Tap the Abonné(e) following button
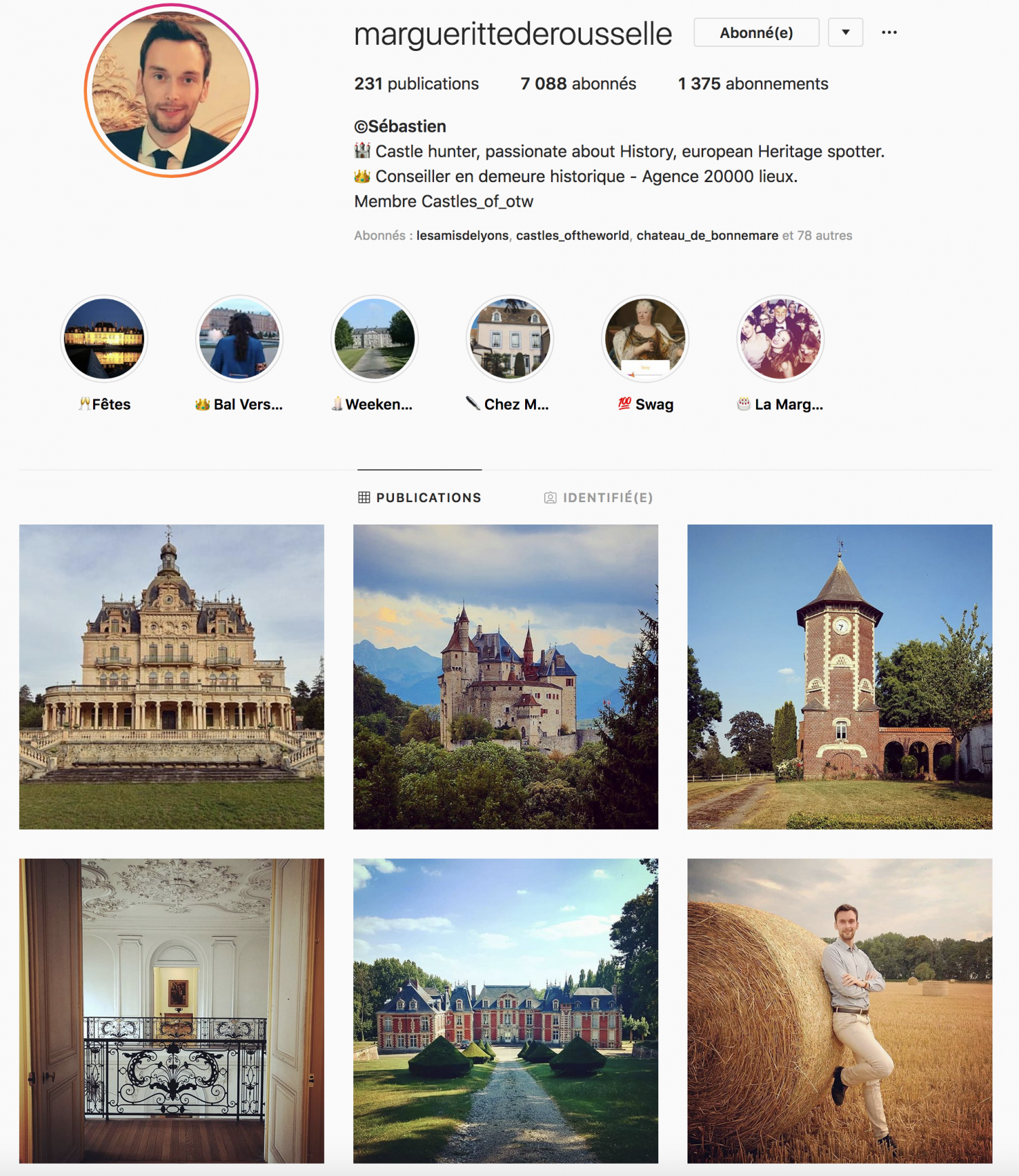1019x1176 pixels. point(755,33)
